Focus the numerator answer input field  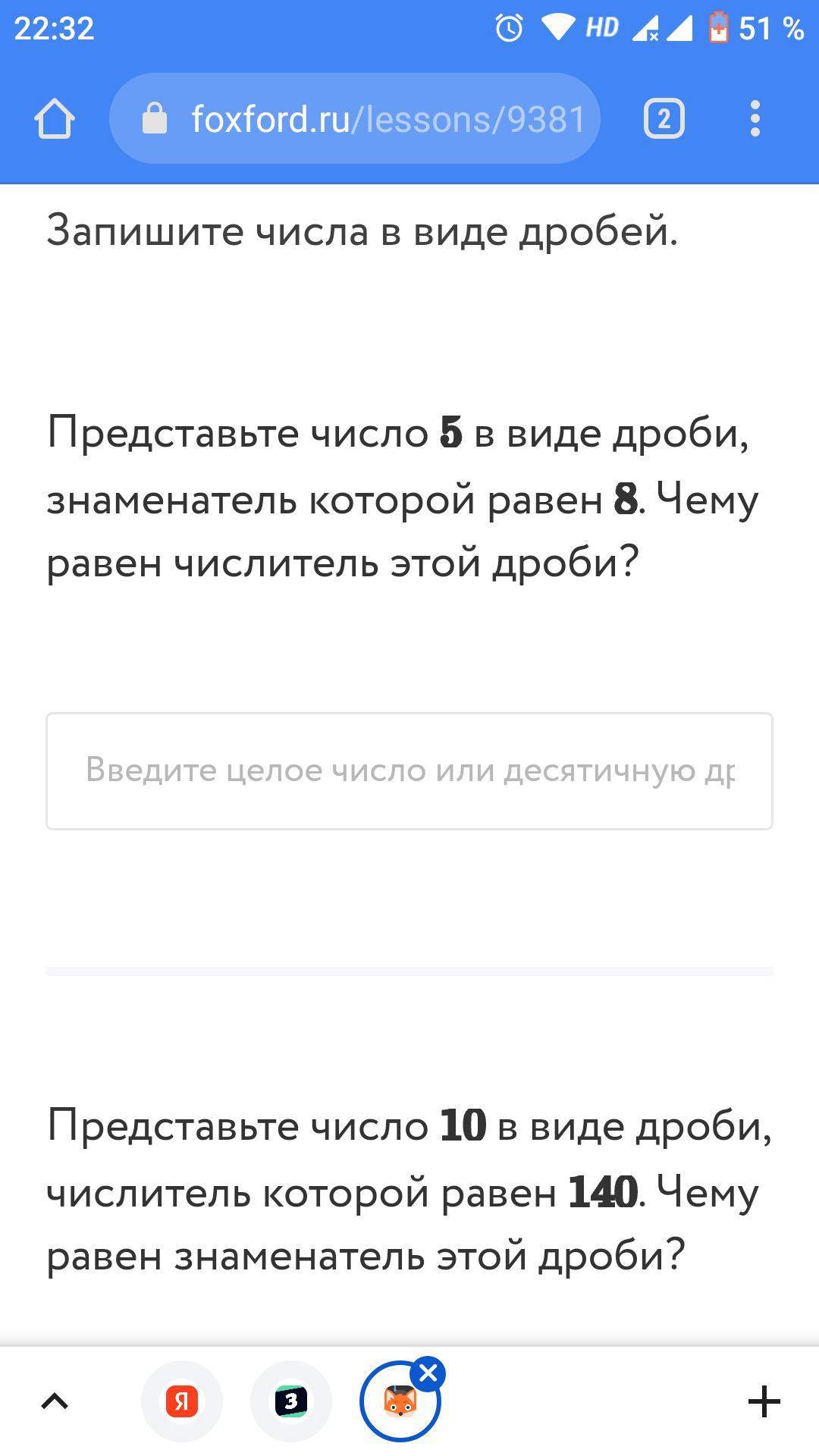click(409, 770)
